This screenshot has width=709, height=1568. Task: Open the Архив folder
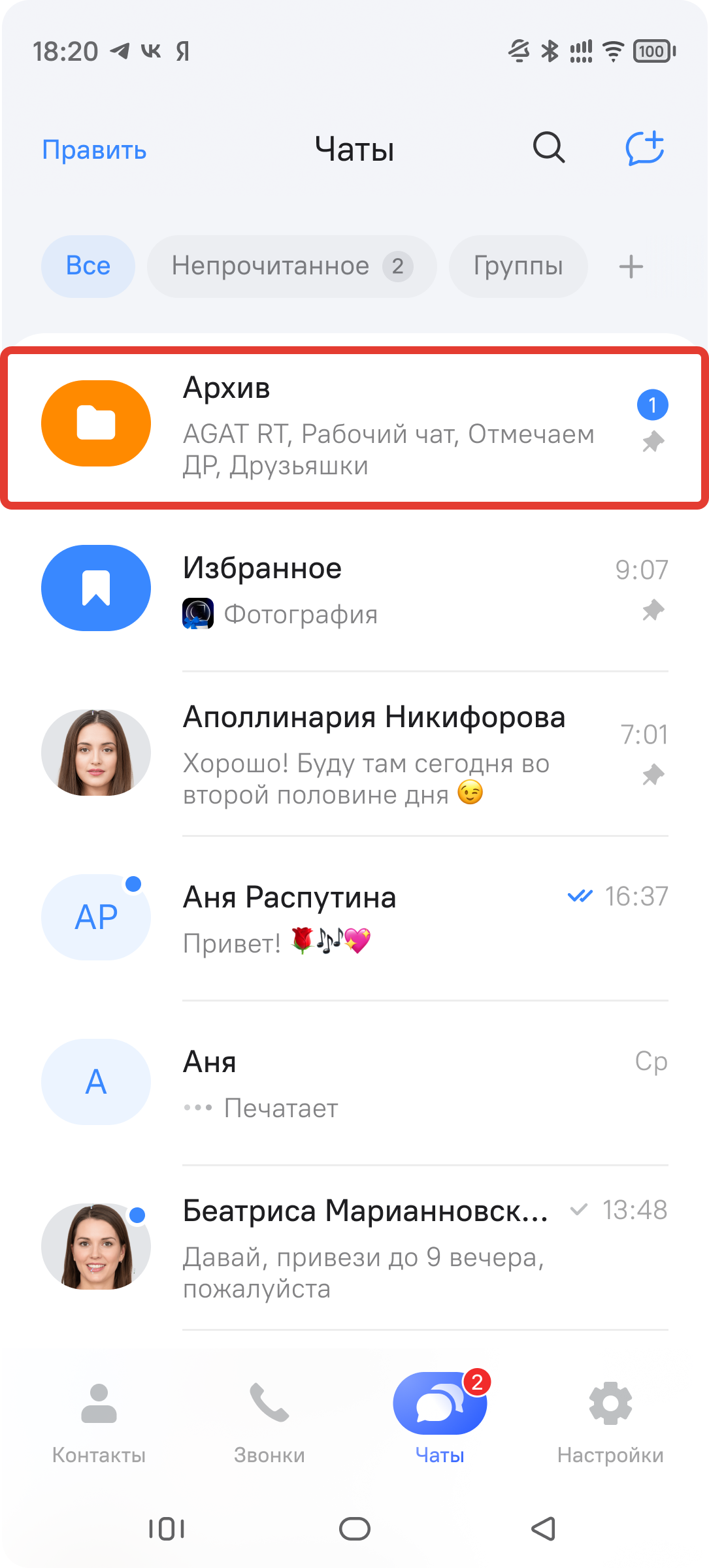pyautogui.click(x=354, y=427)
